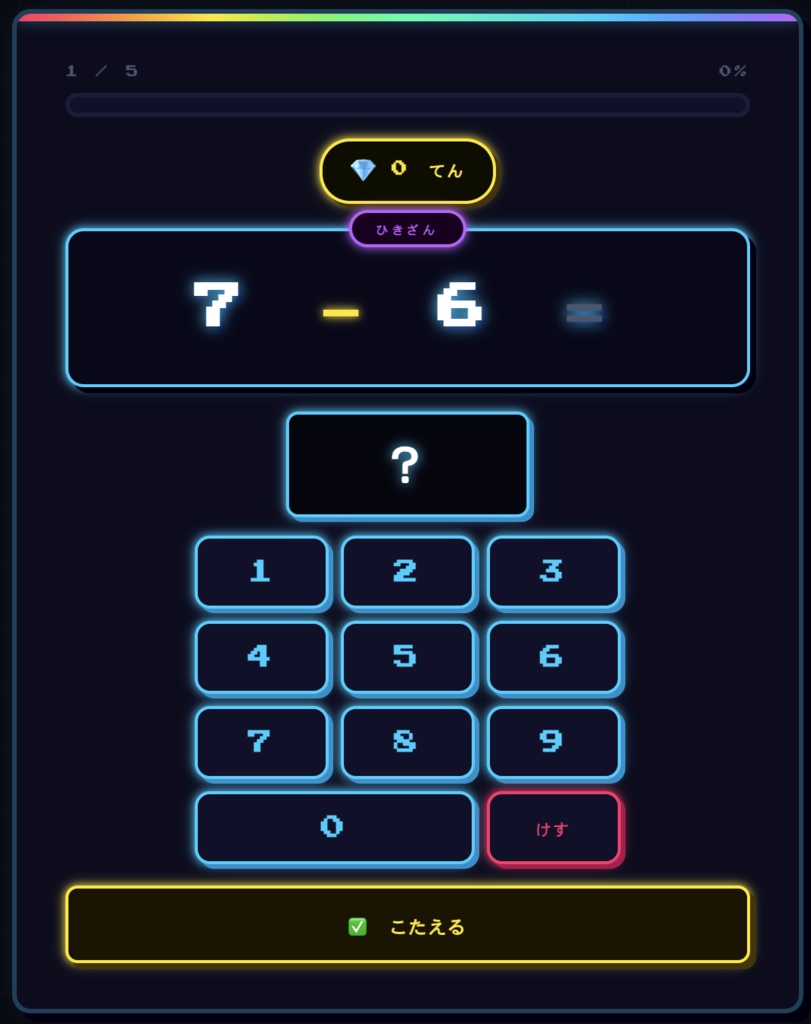Enter digit 2 on the keypad
This screenshot has height=1024, width=811.
click(x=407, y=571)
